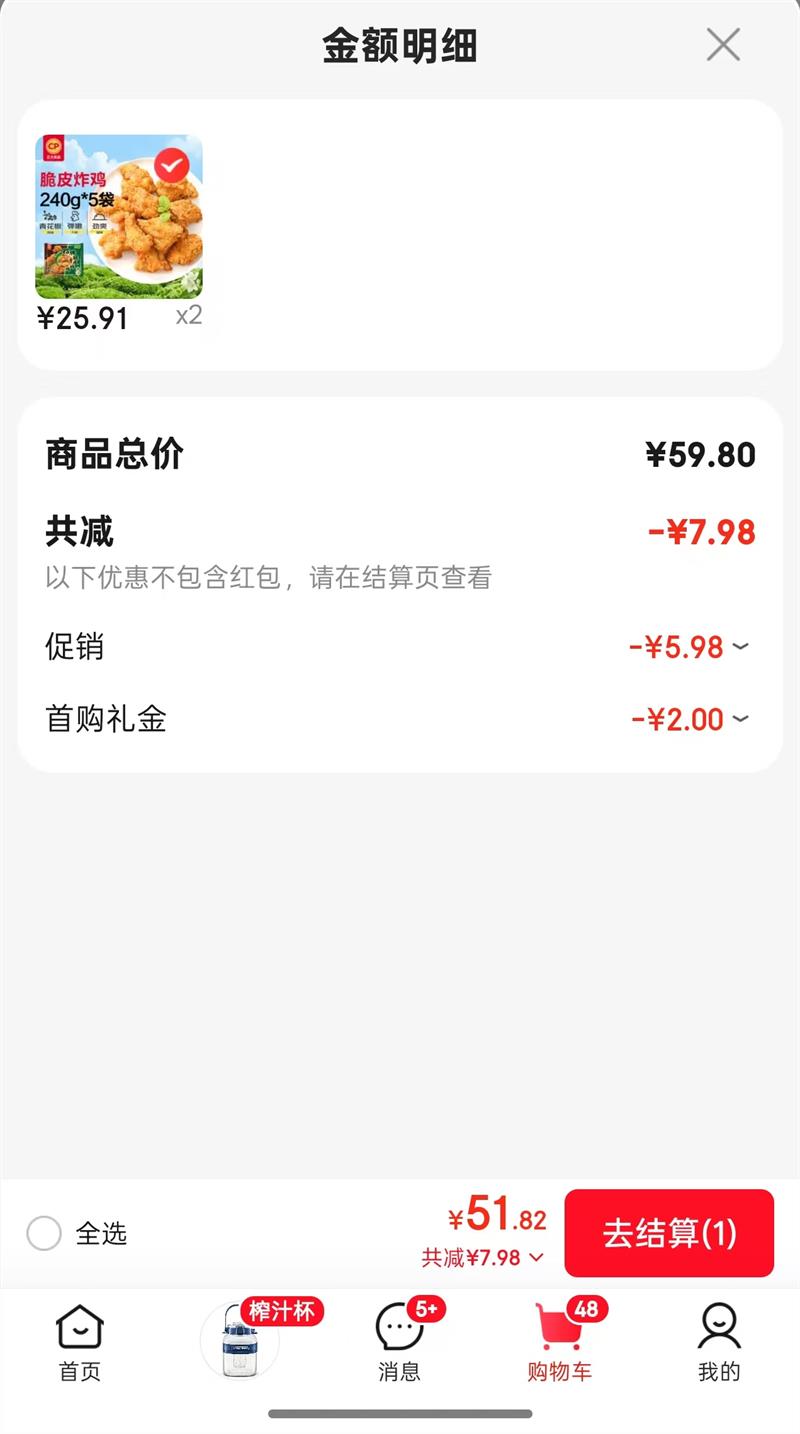Screen dimensions: 800x1434
Task: Close the 金额明细 panel with the X
Action: click(723, 45)
